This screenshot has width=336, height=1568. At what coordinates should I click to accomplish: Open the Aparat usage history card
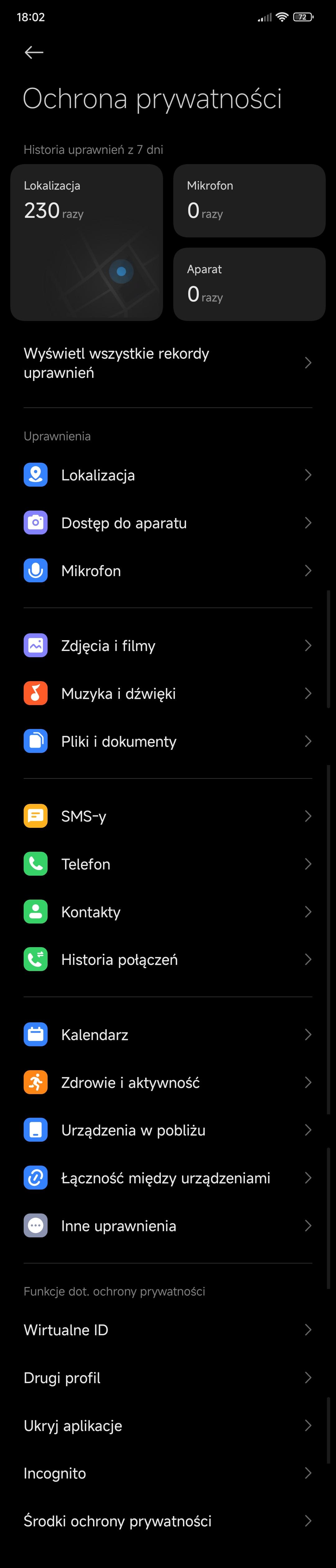pyautogui.click(x=249, y=284)
